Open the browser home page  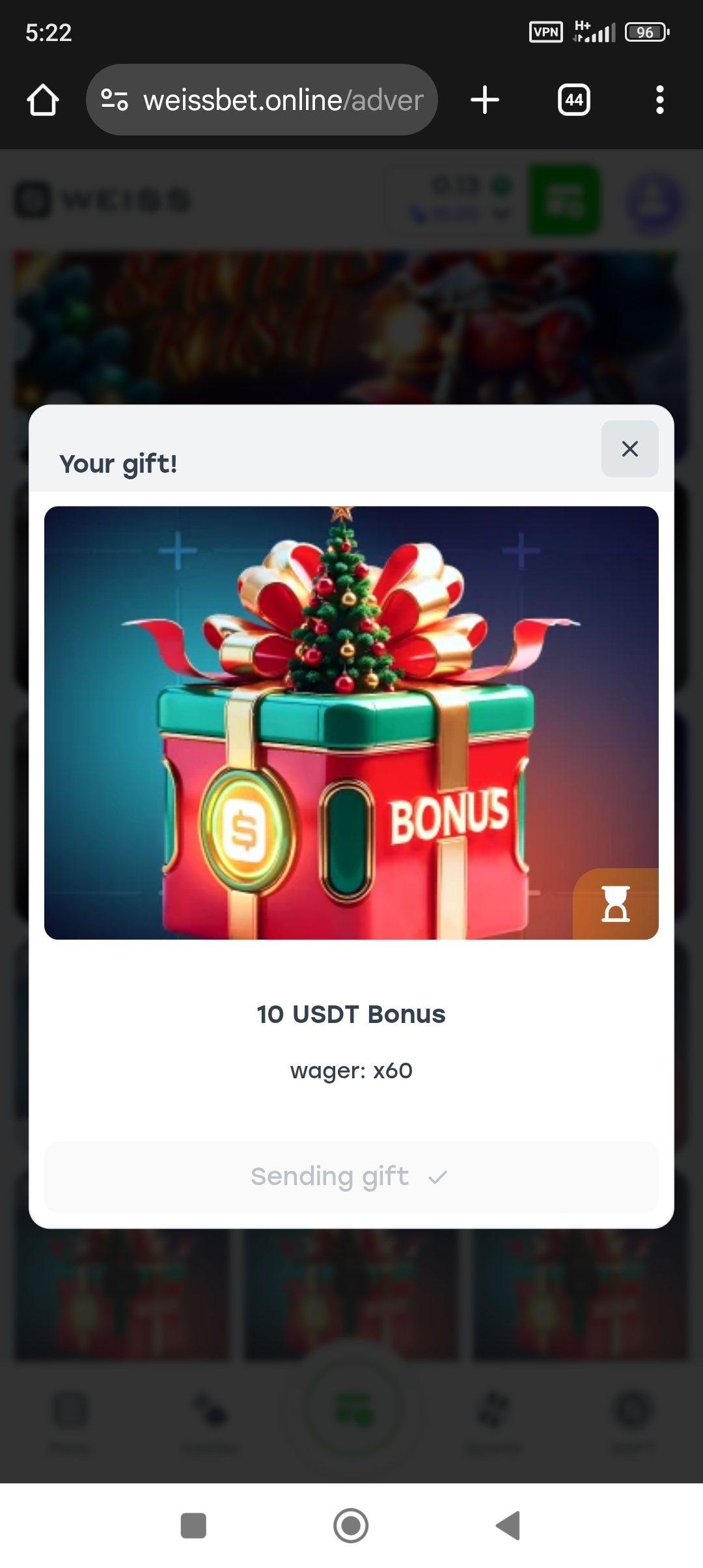(x=43, y=100)
